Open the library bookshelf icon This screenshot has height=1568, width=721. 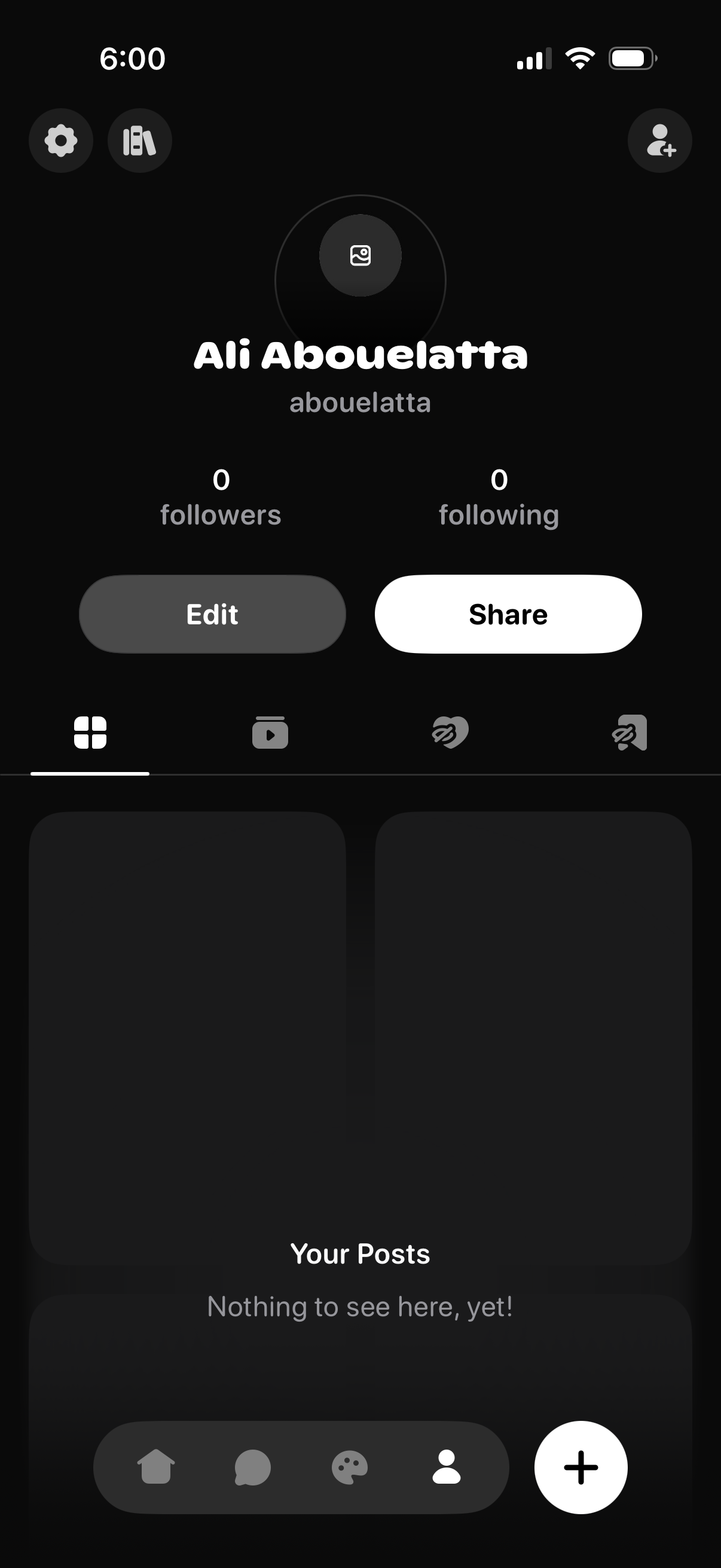[139, 140]
